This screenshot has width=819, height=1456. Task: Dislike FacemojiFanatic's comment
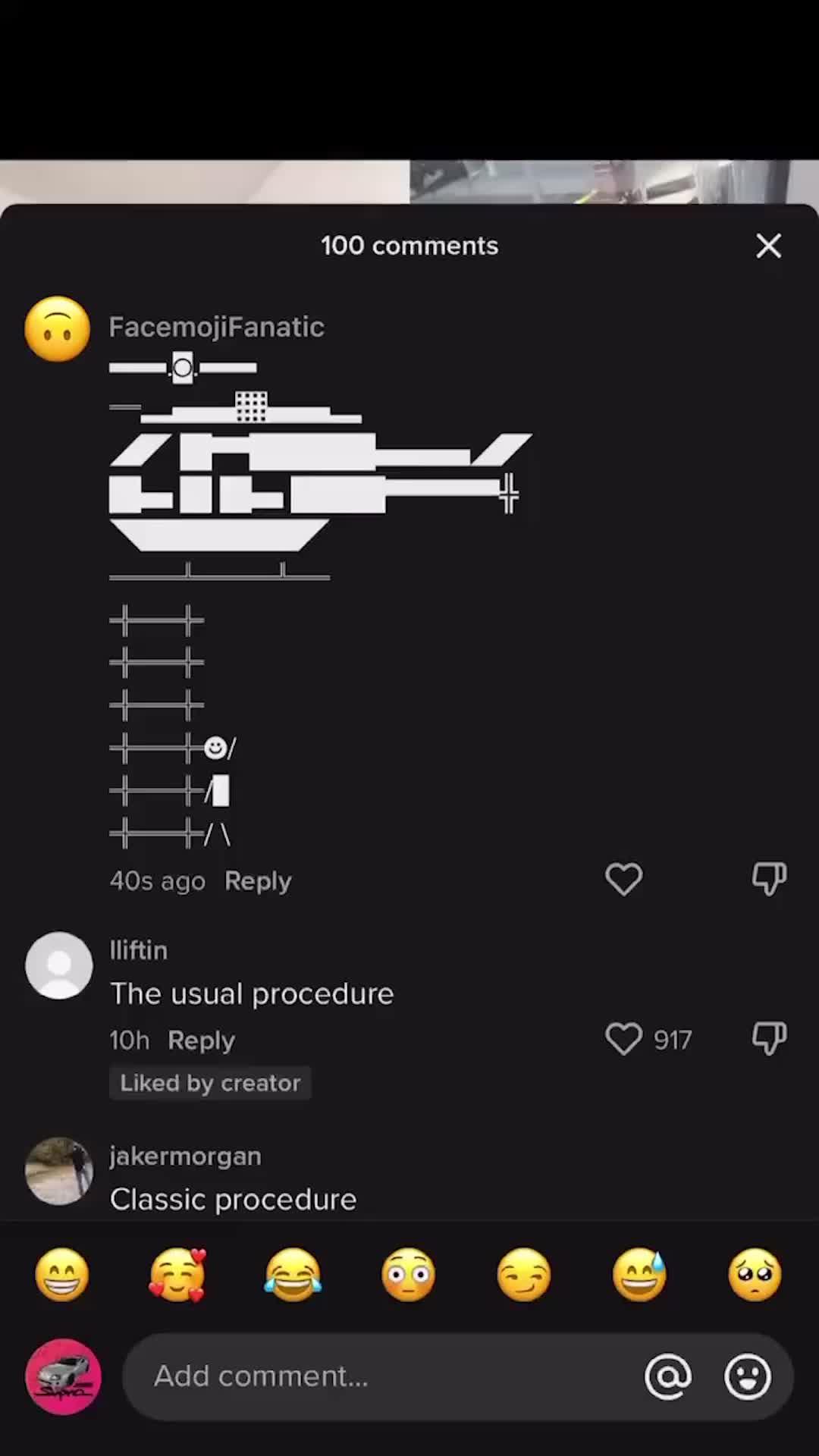[768, 880]
